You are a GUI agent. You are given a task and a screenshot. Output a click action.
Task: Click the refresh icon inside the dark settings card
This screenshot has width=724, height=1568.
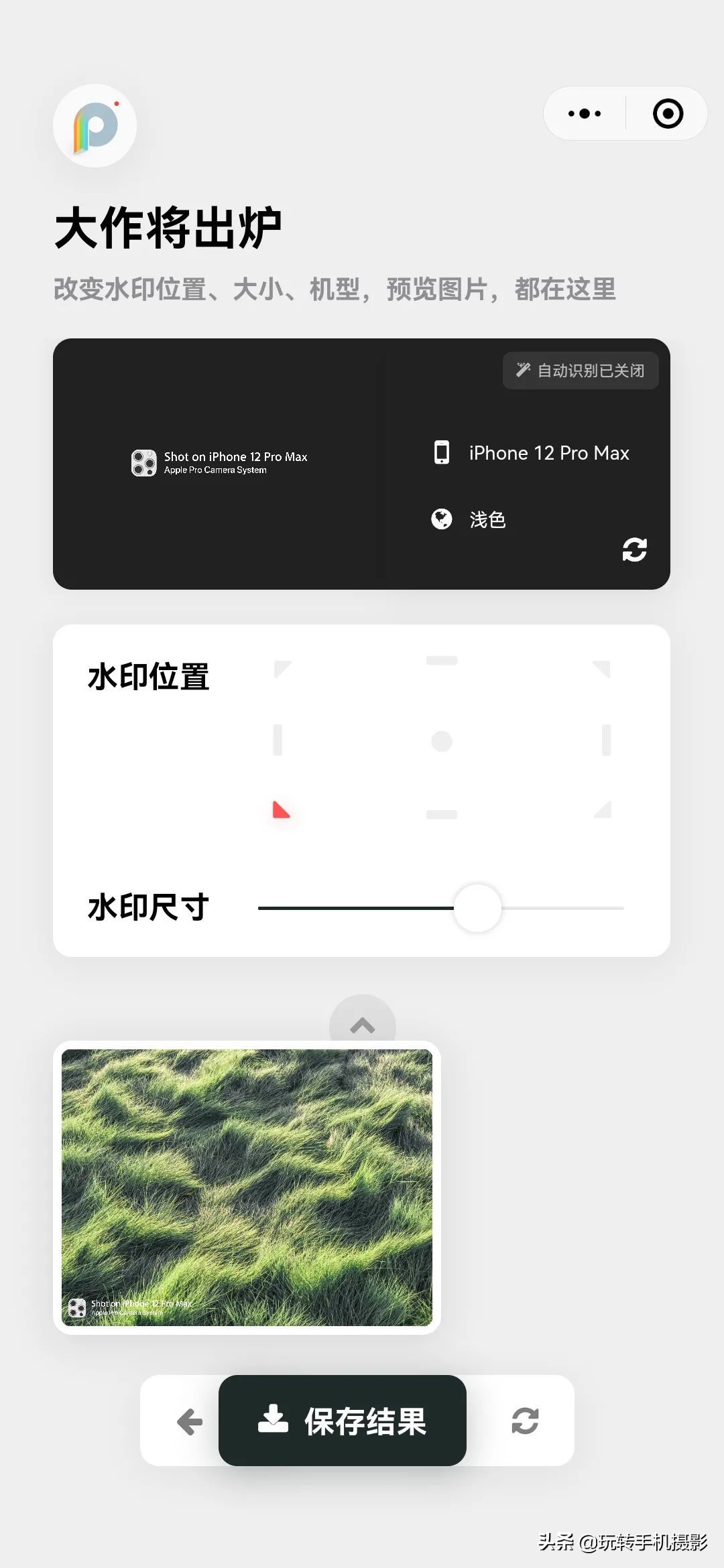click(634, 549)
